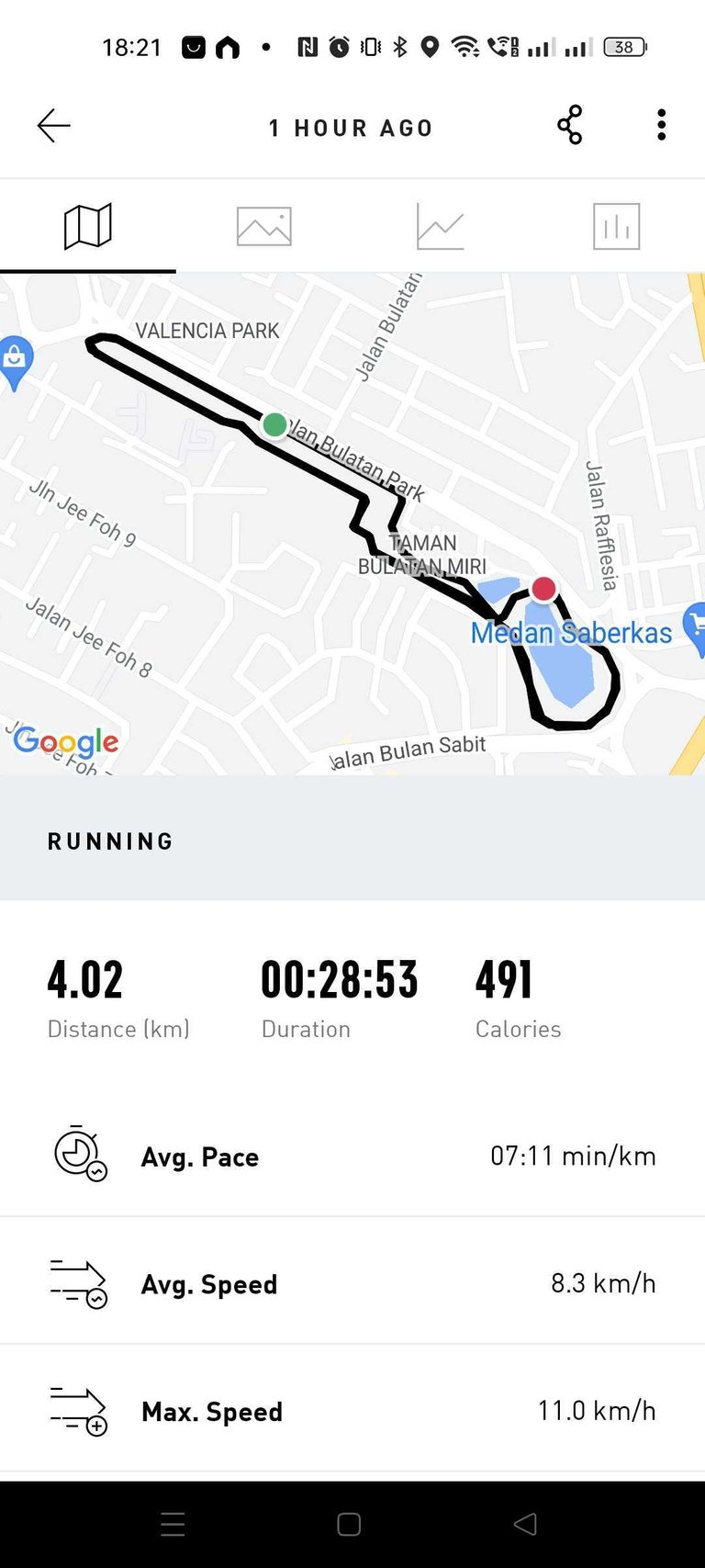Go back using the top-left arrow
The width and height of the screenshot is (705, 1568).
[x=53, y=126]
